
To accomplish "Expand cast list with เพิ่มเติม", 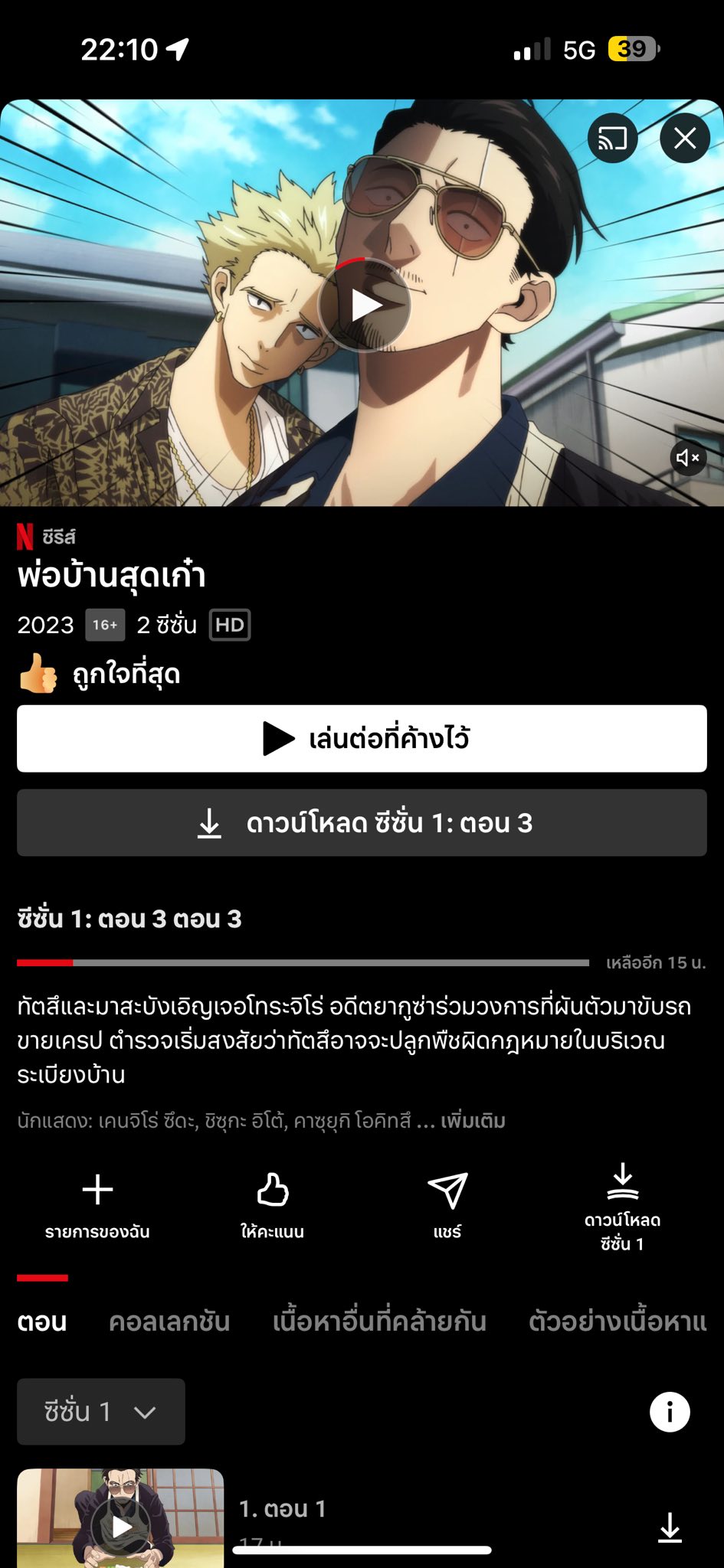I will (472, 1121).
